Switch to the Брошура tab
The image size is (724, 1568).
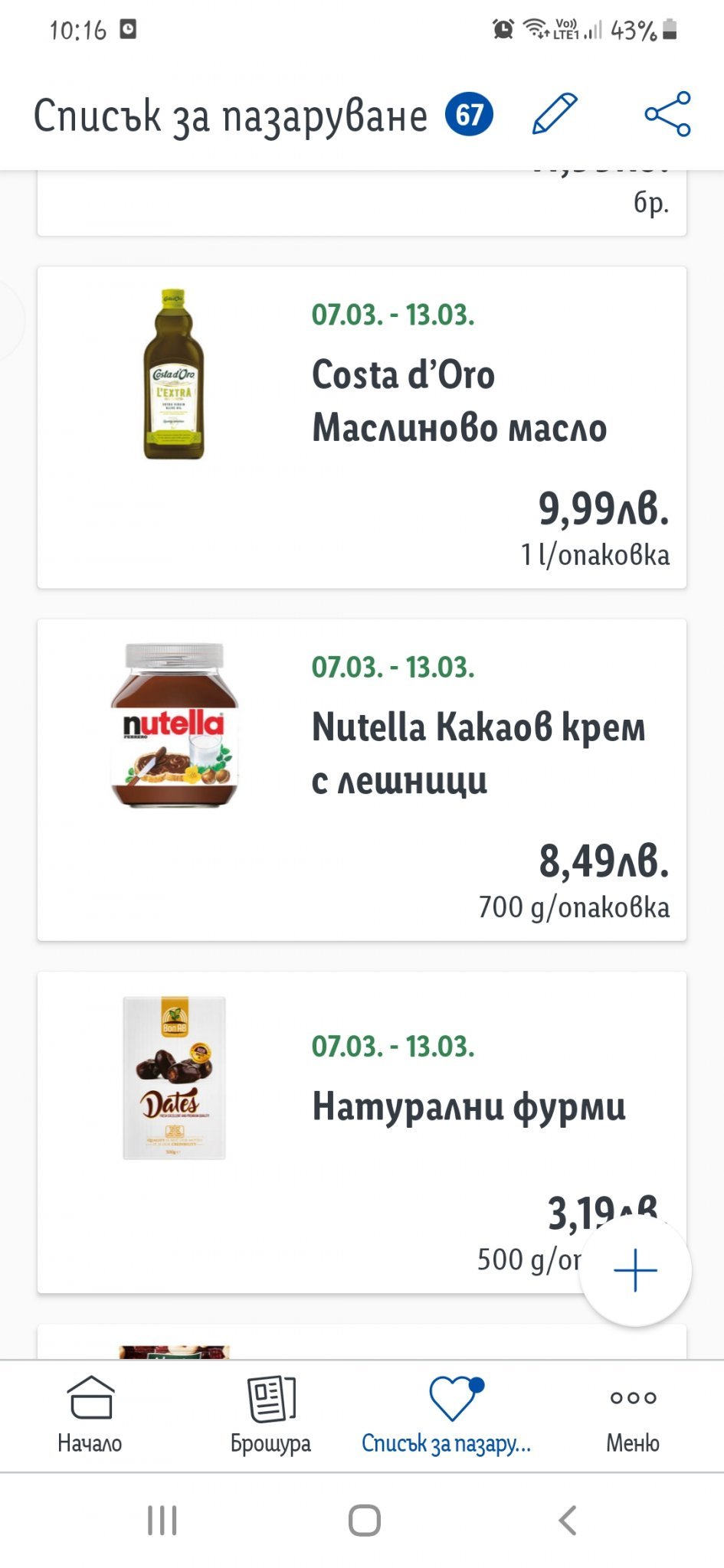[x=270, y=1415]
